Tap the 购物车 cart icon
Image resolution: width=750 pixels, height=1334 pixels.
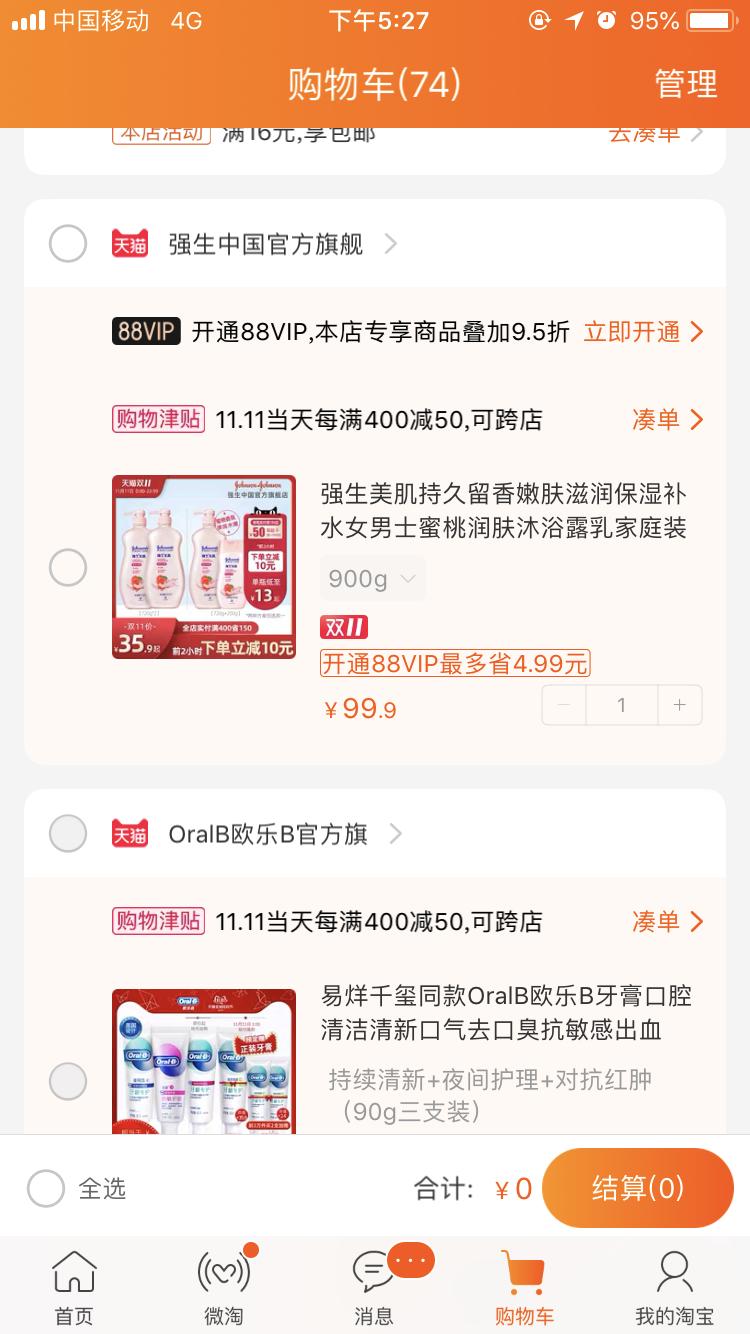524,1272
